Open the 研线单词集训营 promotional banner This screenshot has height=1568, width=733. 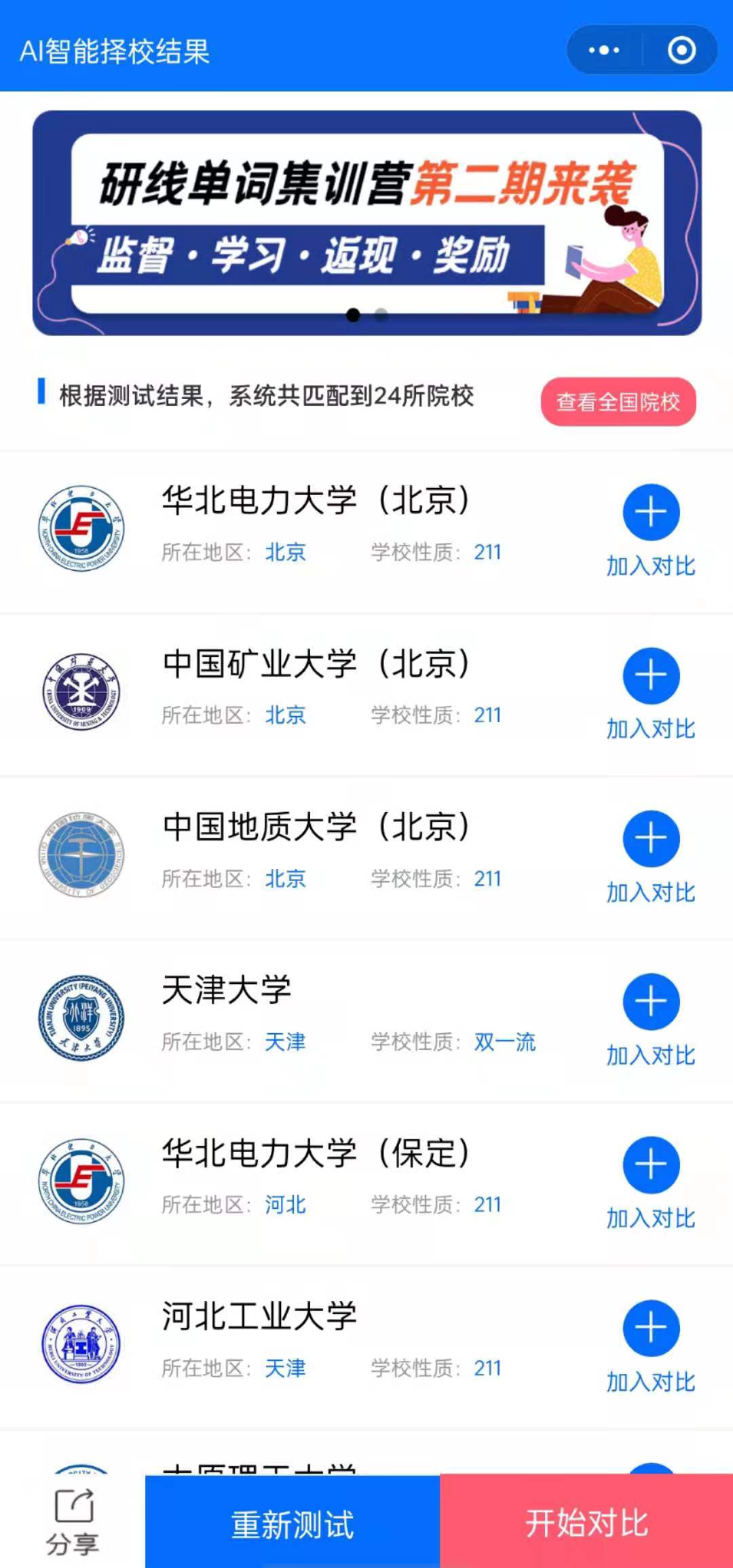click(x=366, y=223)
